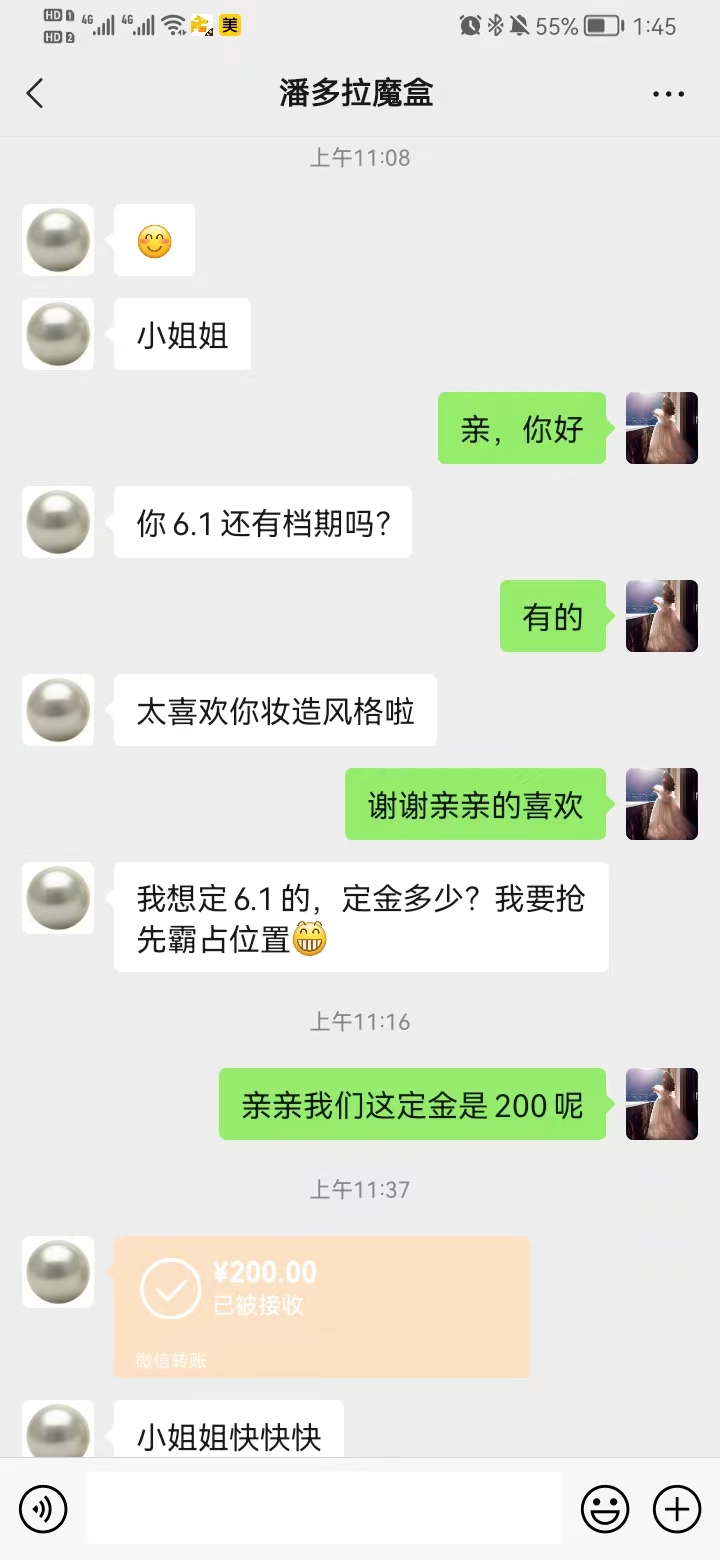
Task: Focus the message text field
Action: tap(324, 1508)
